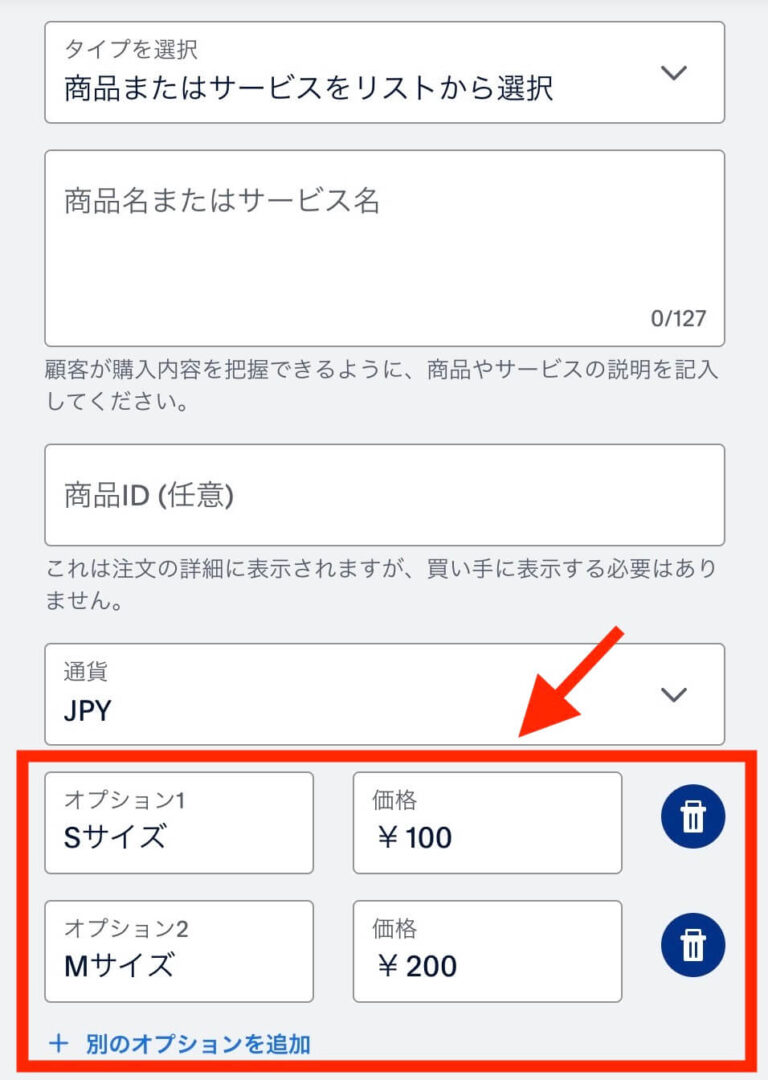Image resolution: width=768 pixels, height=1080 pixels.
Task: Expand the JPY currency selector
Action: (x=673, y=694)
